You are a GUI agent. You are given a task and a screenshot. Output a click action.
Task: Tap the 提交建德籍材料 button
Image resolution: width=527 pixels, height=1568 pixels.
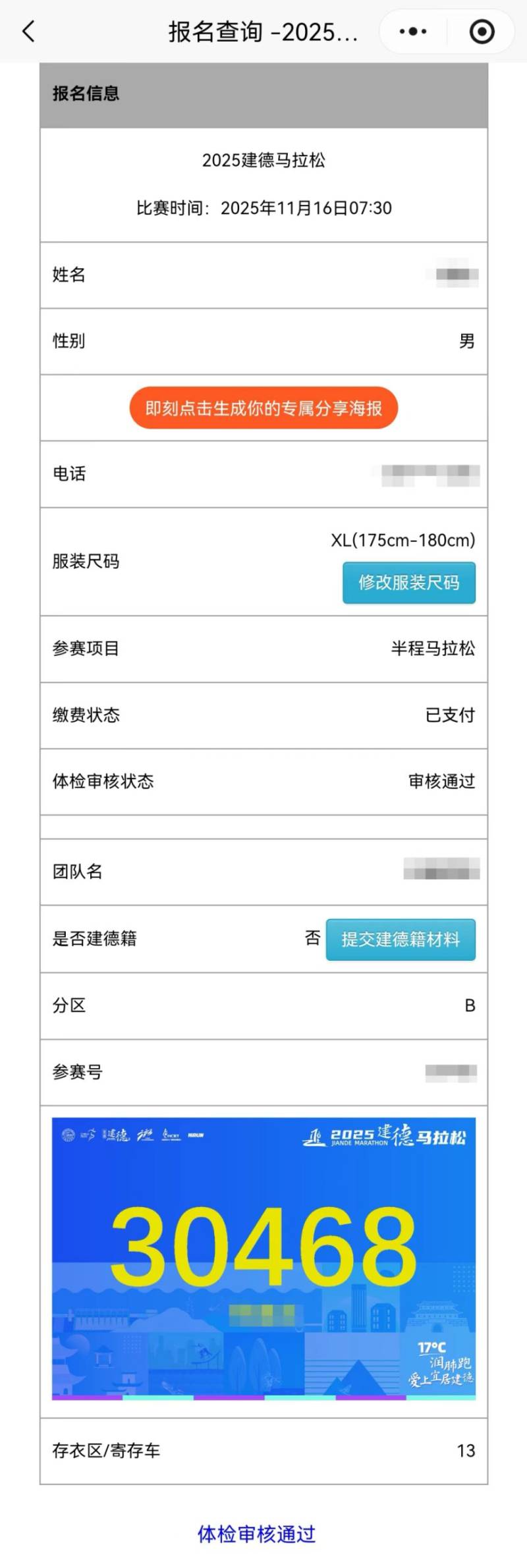(x=401, y=939)
